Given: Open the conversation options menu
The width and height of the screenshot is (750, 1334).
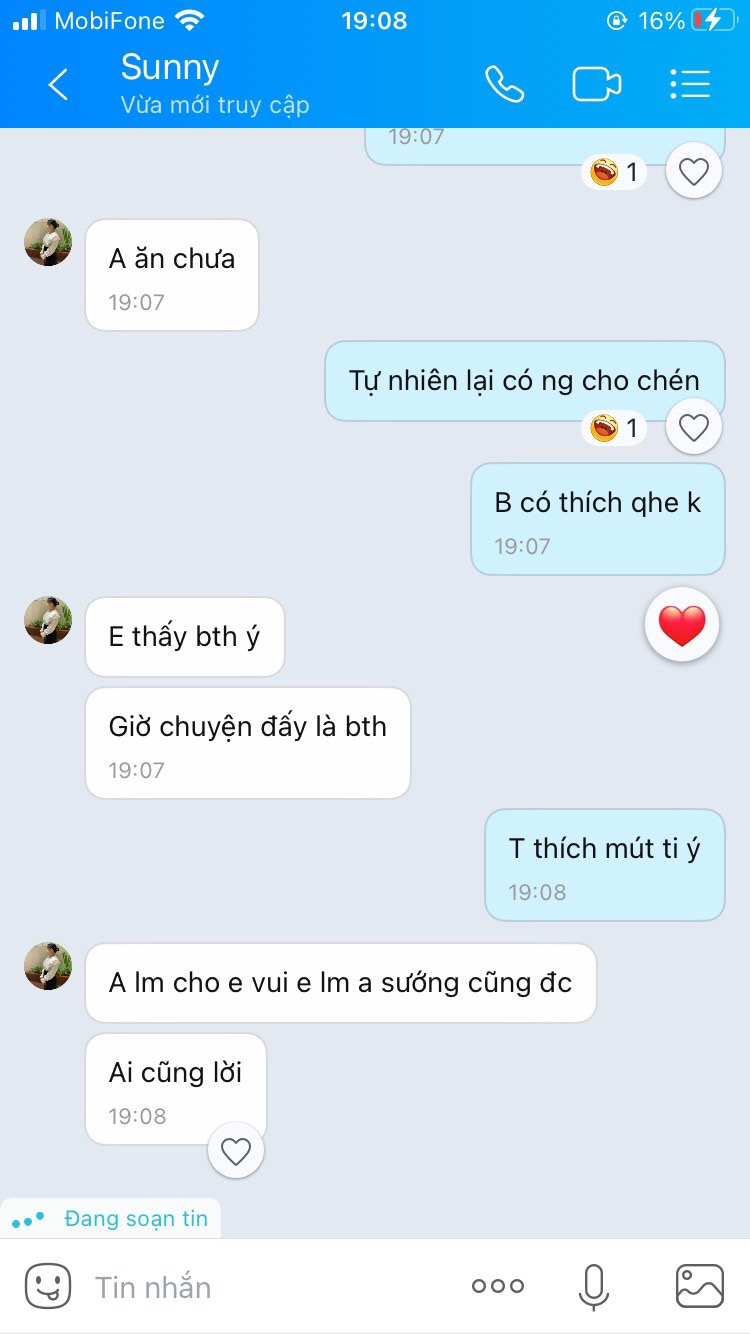Looking at the screenshot, I should 690,85.
